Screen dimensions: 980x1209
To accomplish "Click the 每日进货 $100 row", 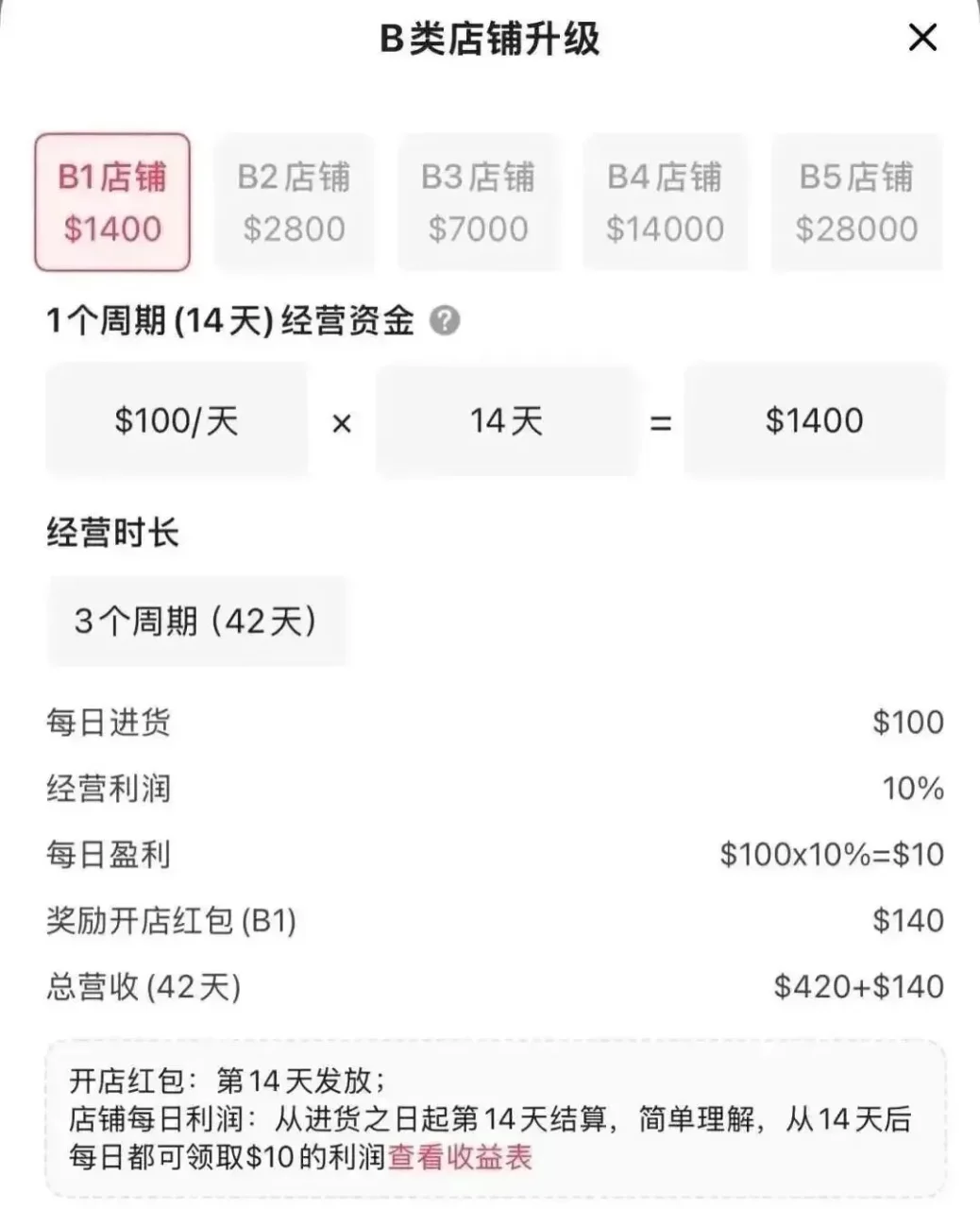I will coord(491,722).
